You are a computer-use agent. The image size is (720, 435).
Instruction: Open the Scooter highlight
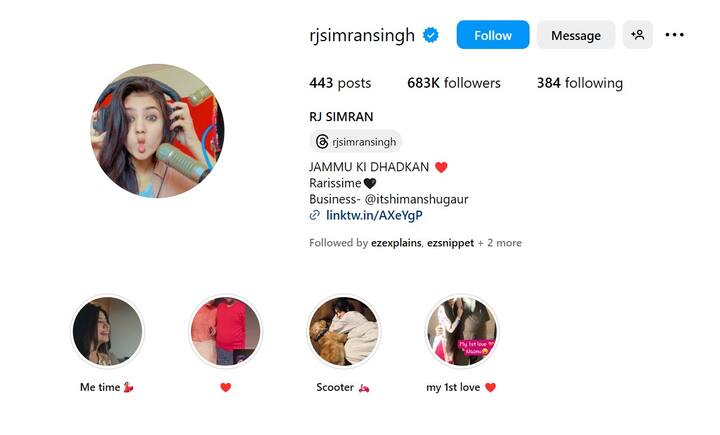pyautogui.click(x=343, y=331)
